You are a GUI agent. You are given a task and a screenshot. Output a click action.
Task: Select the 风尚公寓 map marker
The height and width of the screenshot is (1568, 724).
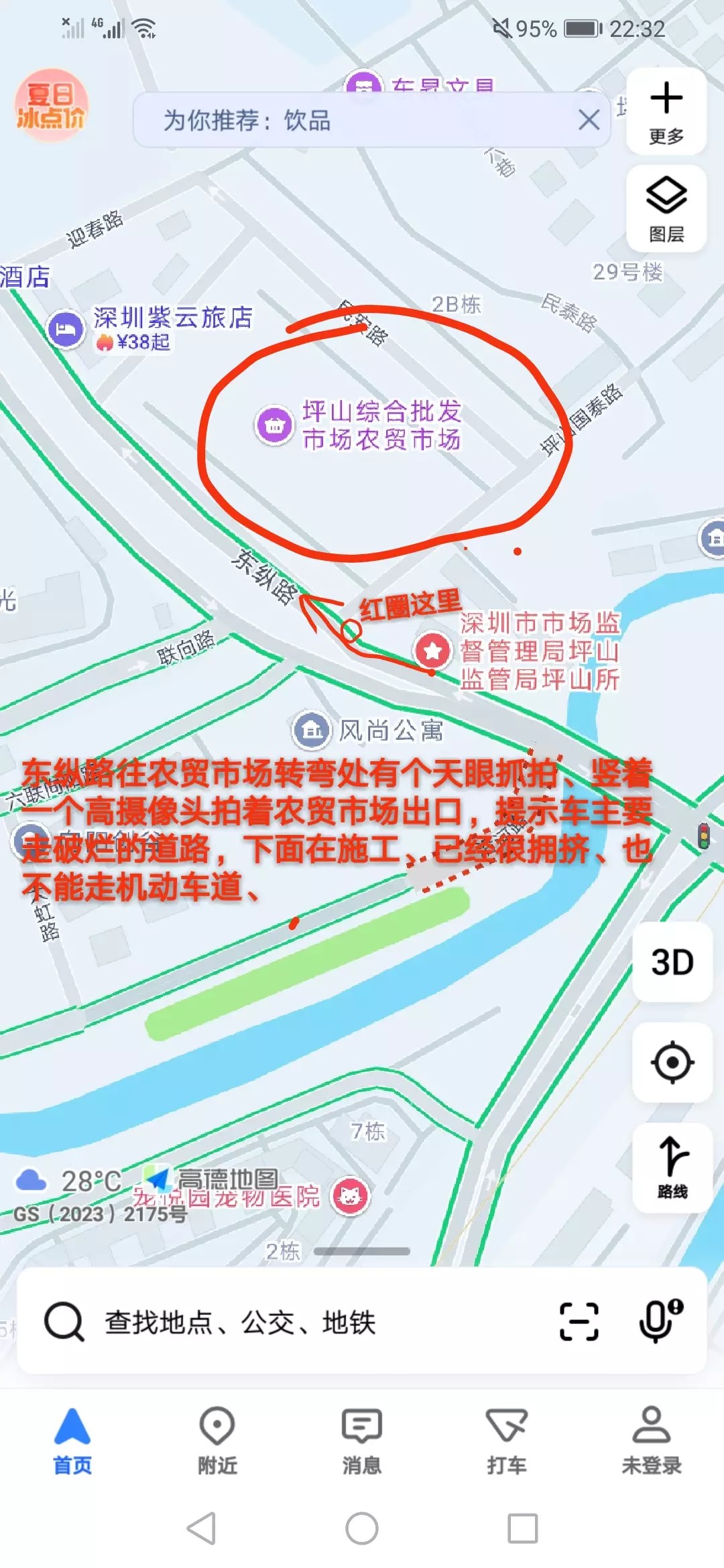(312, 730)
